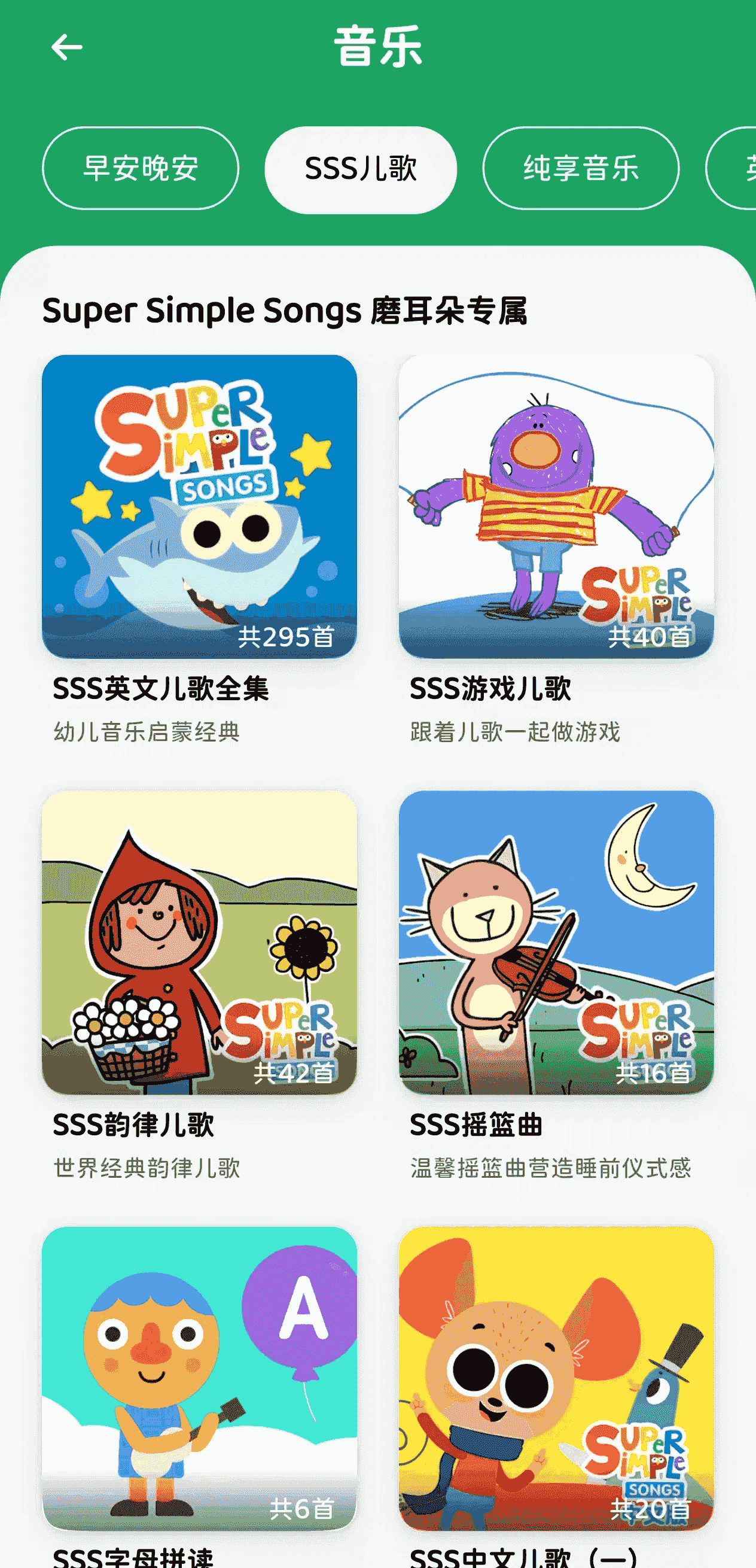Go back using the arrow icon
Screen dimensions: 756x1568
pos(67,47)
